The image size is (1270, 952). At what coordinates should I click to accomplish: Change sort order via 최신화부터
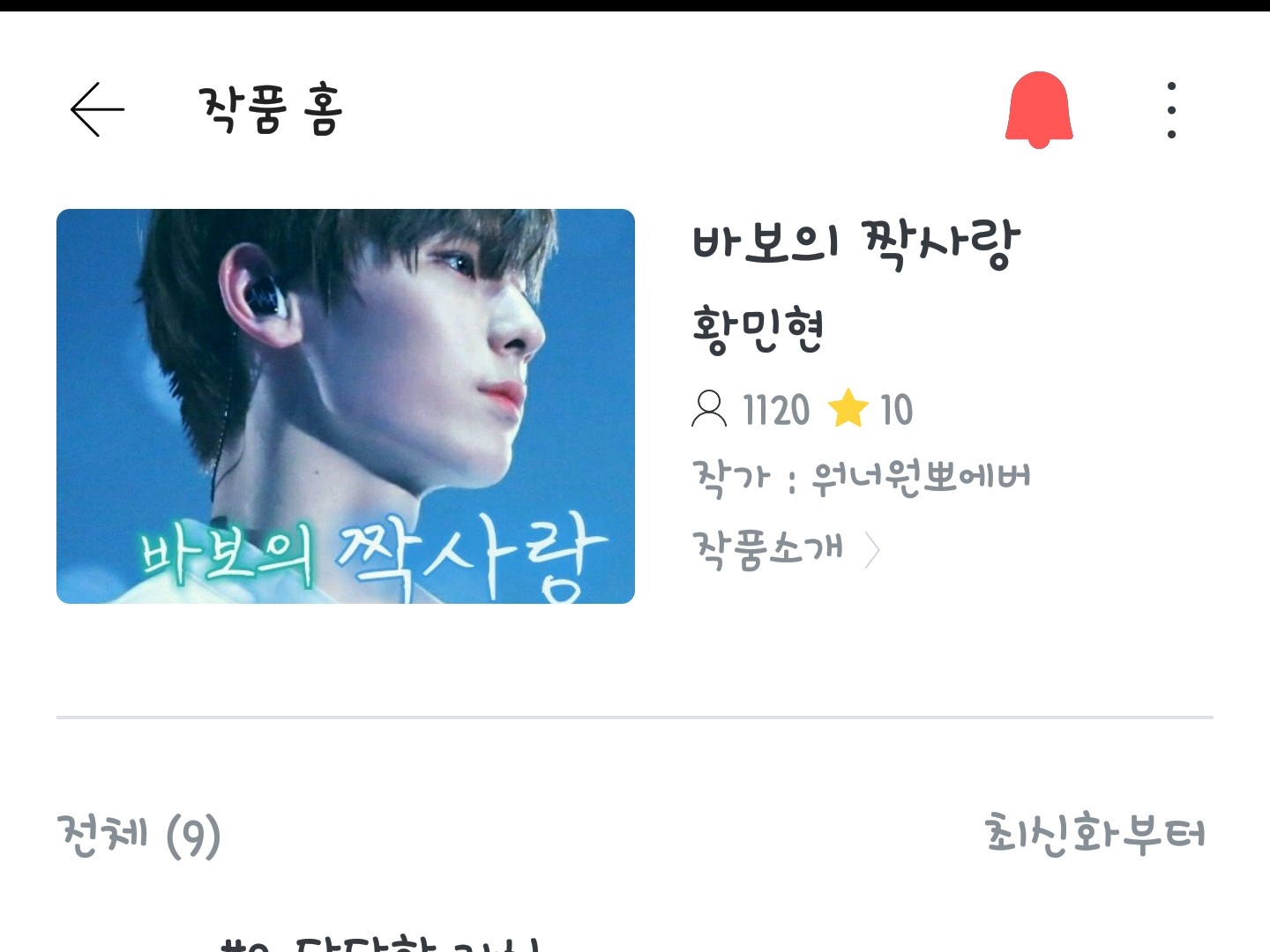1094,834
